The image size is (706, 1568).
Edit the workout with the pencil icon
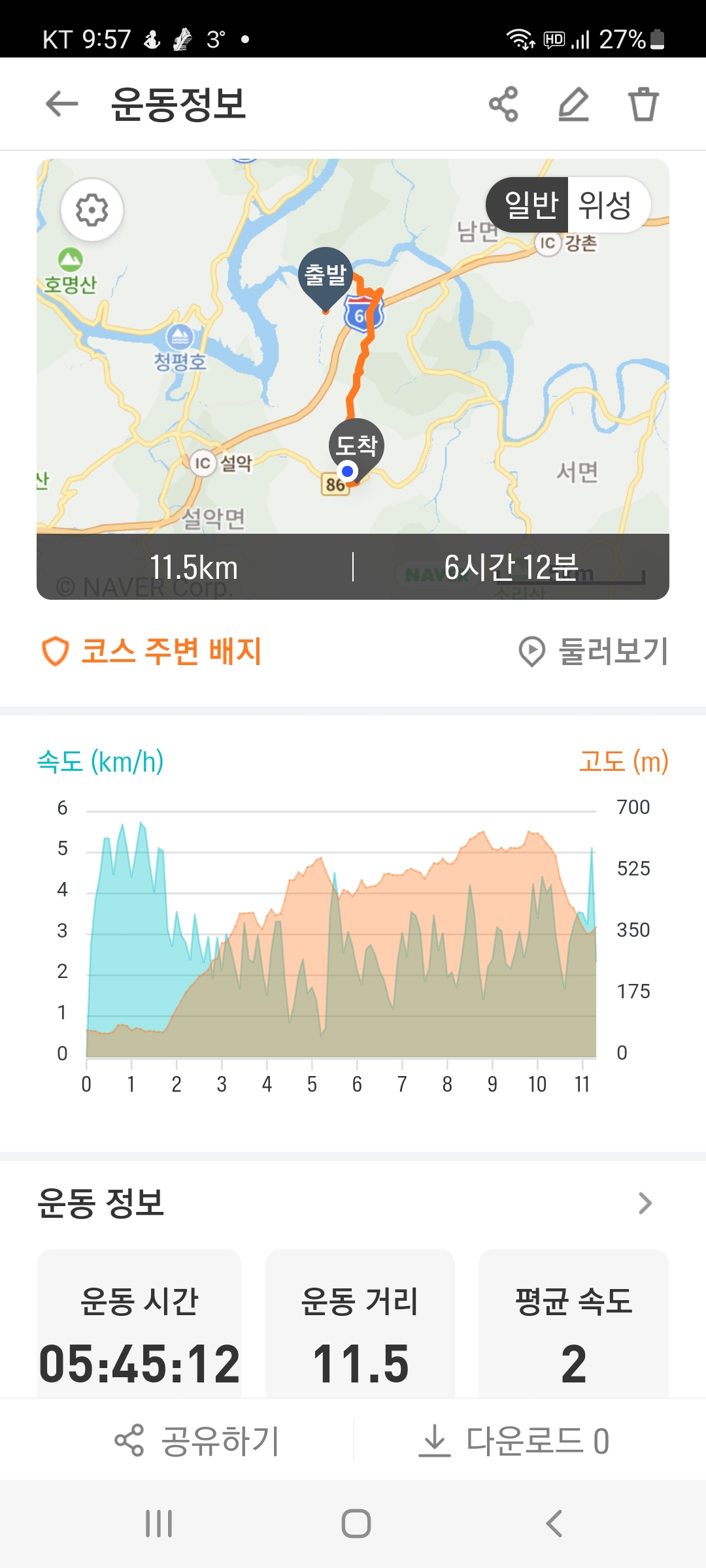pyautogui.click(x=574, y=104)
